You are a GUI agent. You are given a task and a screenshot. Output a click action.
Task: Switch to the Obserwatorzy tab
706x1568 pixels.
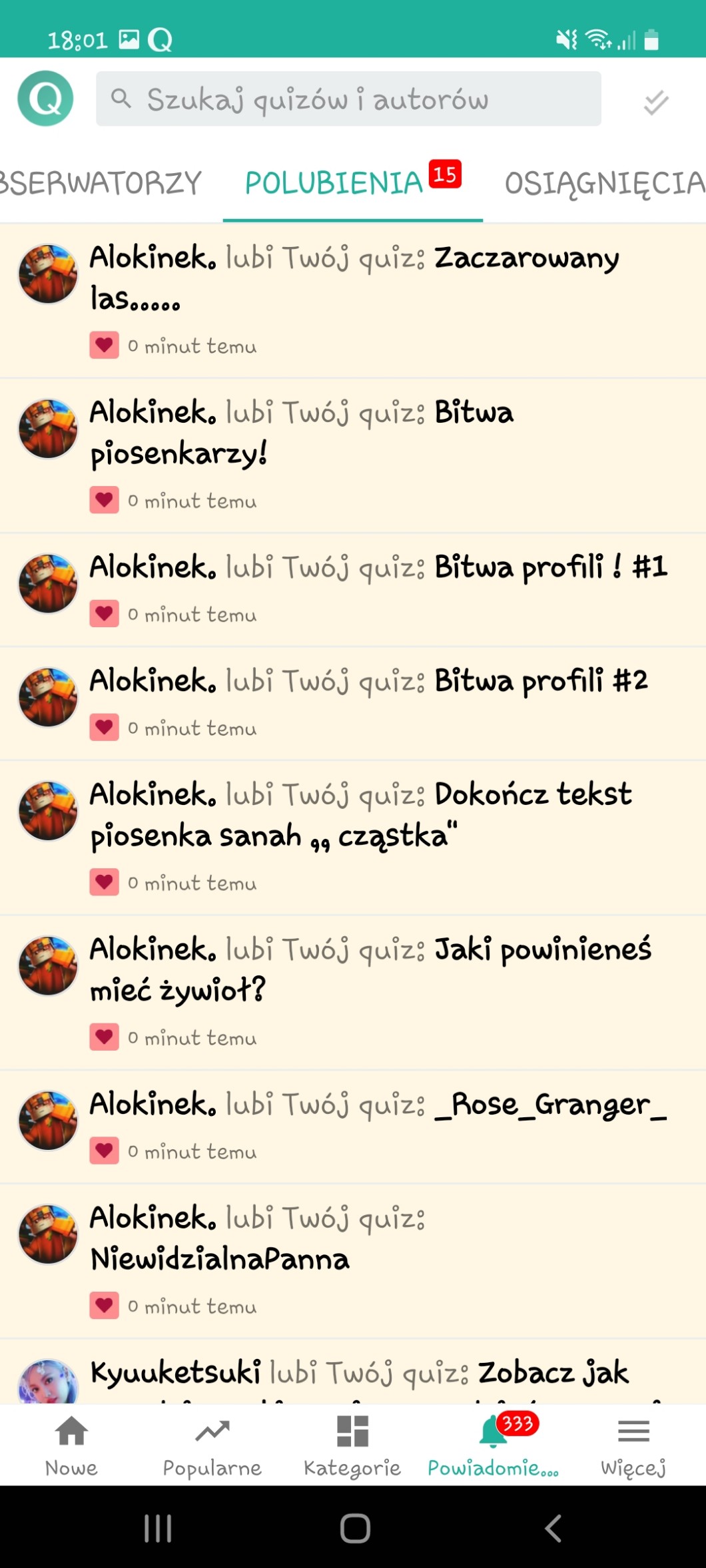click(100, 183)
